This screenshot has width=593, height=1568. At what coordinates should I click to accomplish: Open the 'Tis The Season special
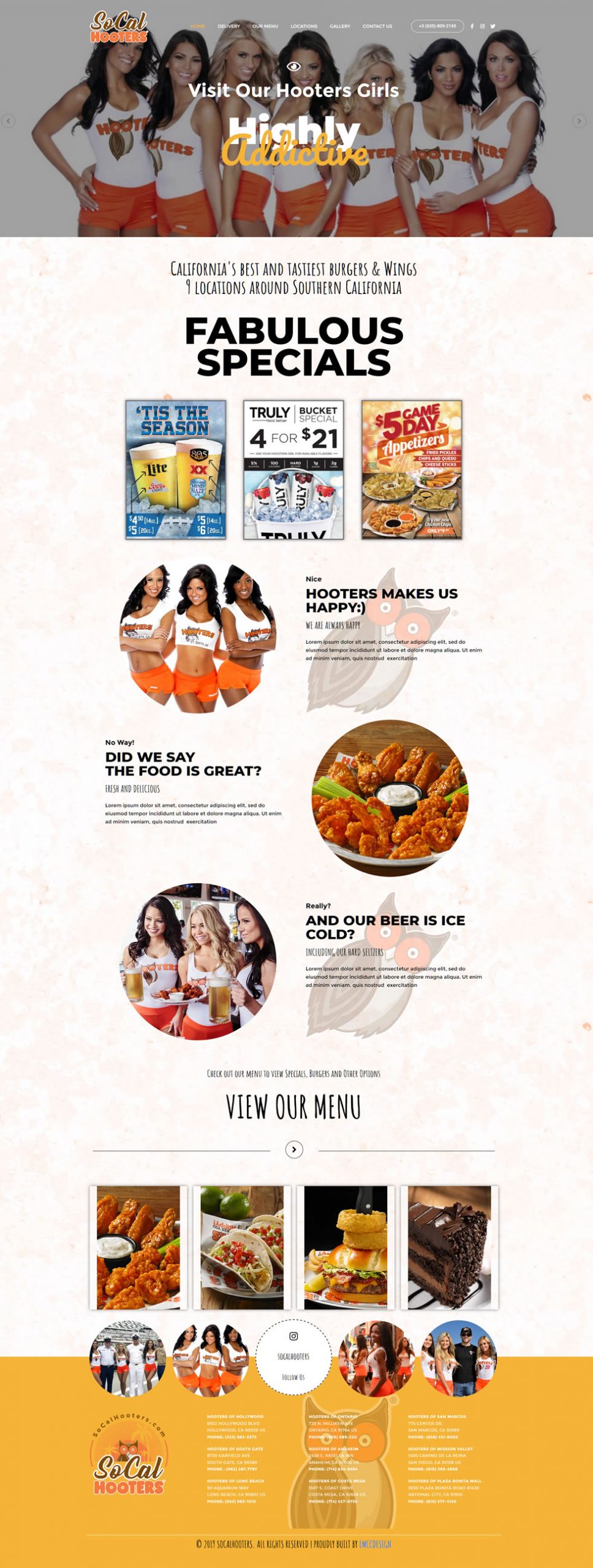[176, 470]
